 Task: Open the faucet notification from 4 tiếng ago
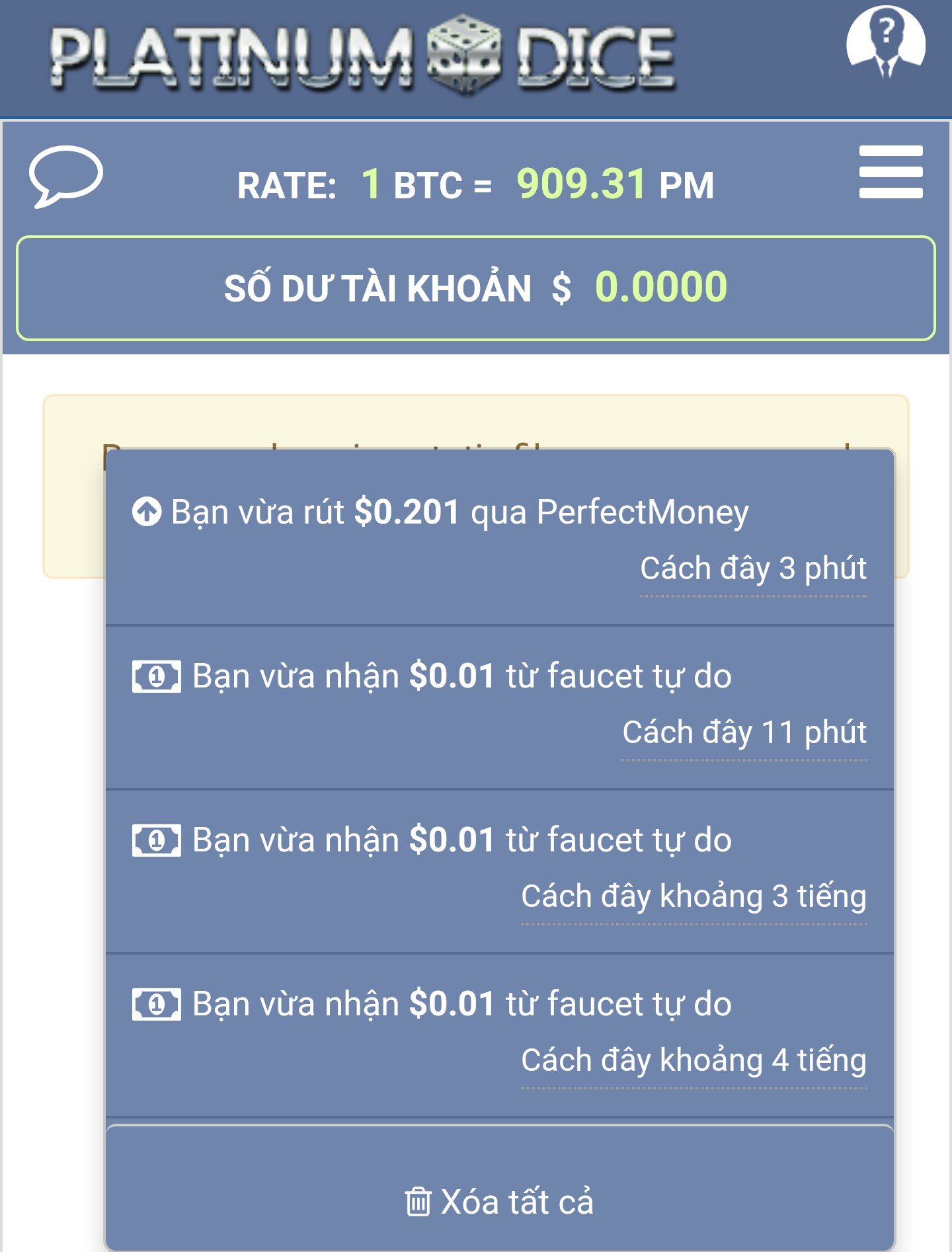(499, 1033)
